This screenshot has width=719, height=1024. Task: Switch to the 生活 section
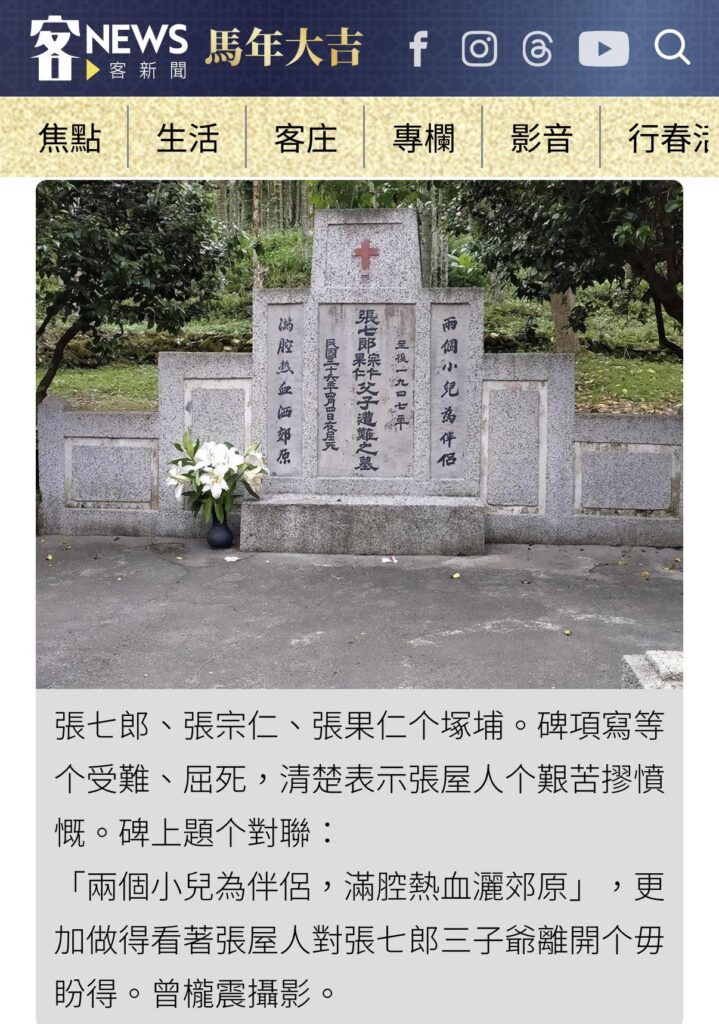pyautogui.click(x=188, y=138)
